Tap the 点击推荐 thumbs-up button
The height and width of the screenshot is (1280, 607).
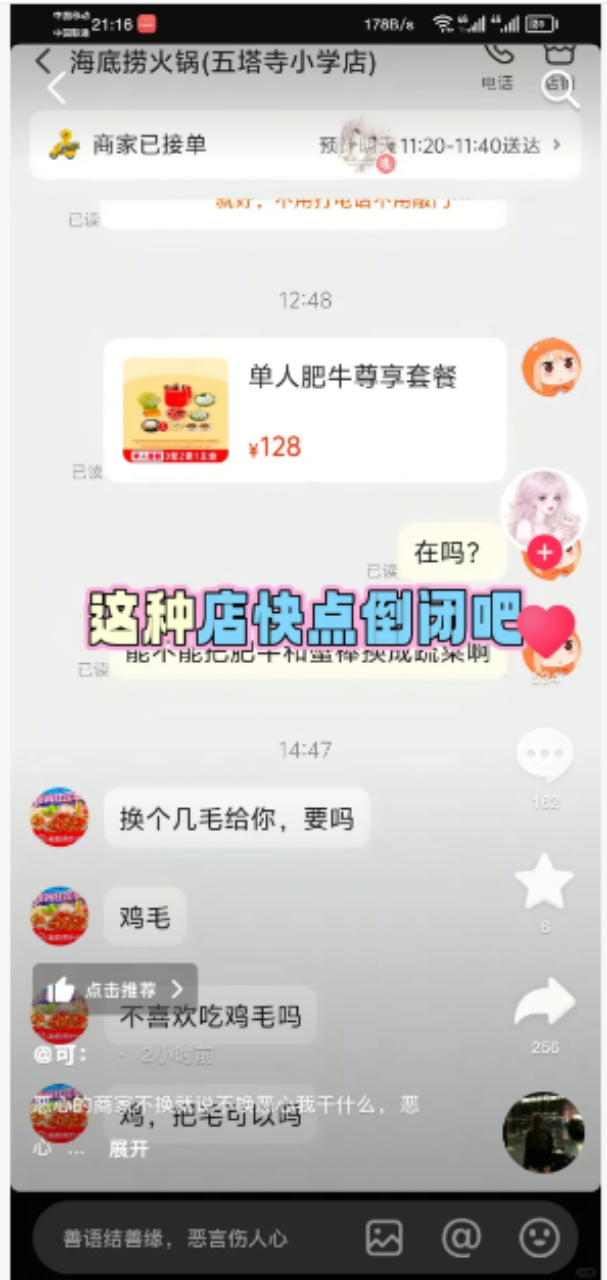pos(115,989)
